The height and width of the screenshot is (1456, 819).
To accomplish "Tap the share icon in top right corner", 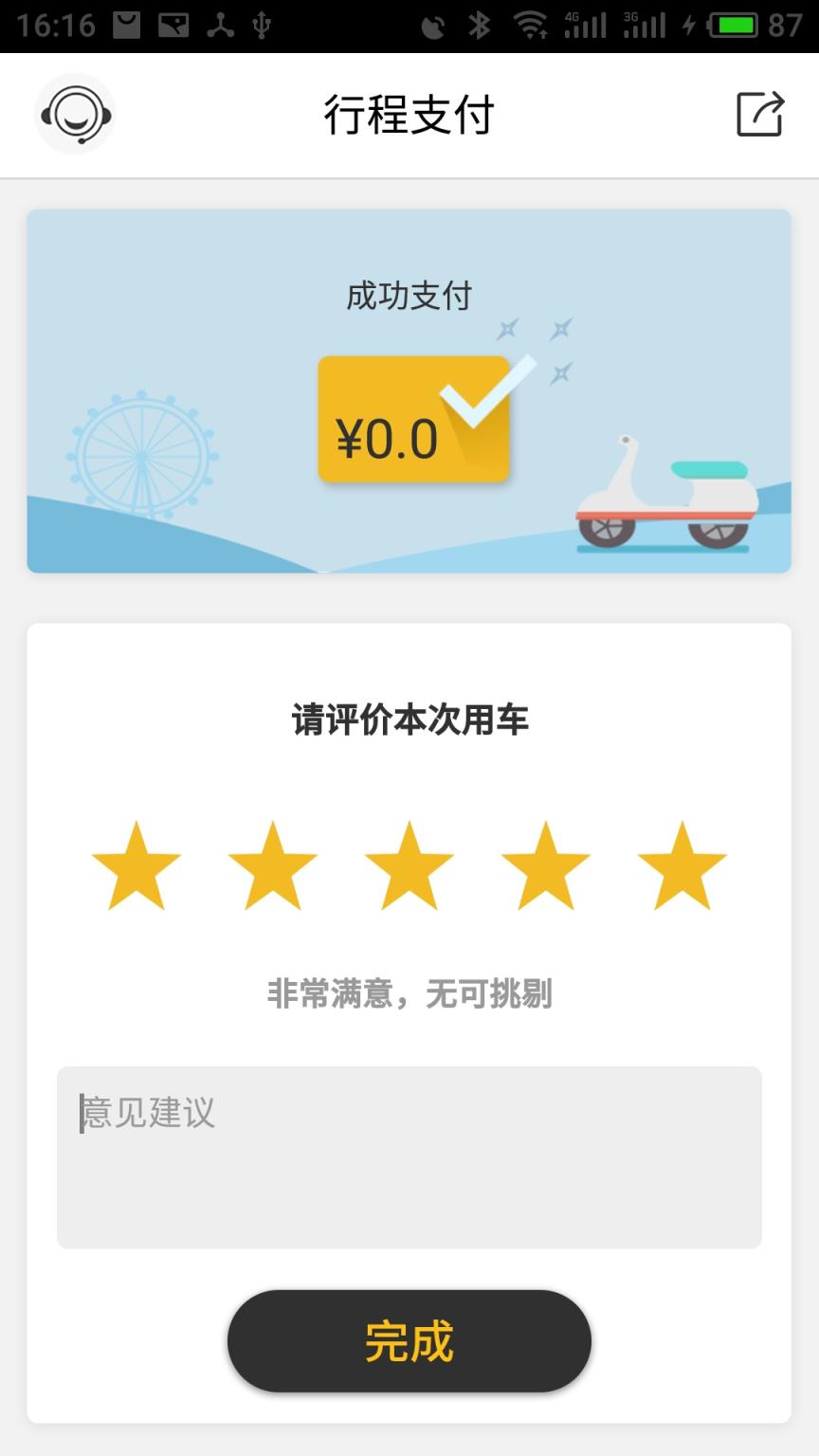I will 758,113.
